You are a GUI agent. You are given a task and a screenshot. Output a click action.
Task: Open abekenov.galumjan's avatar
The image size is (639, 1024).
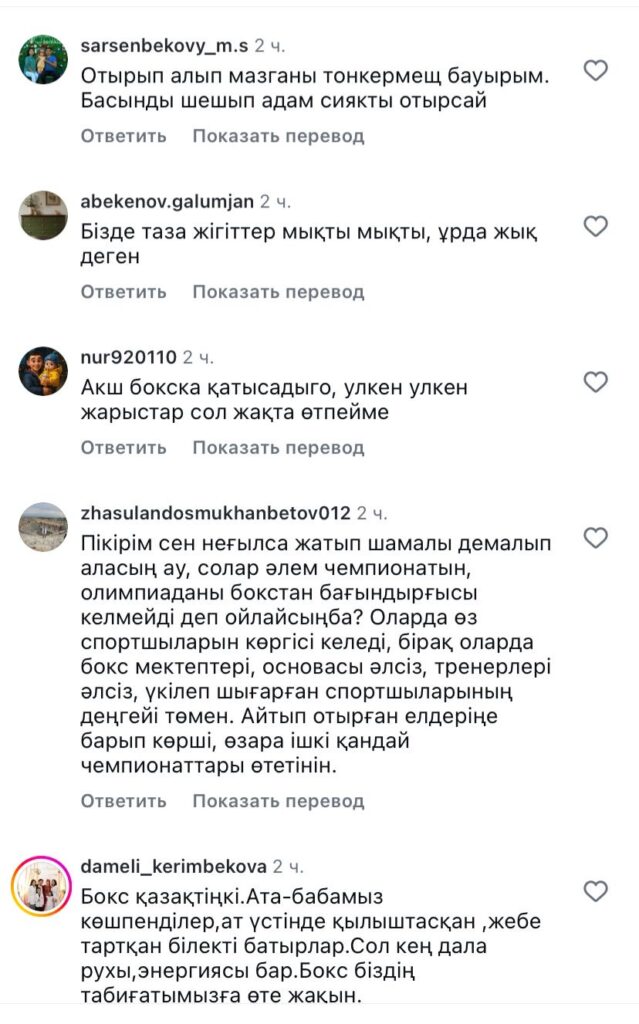tap(43, 216)
